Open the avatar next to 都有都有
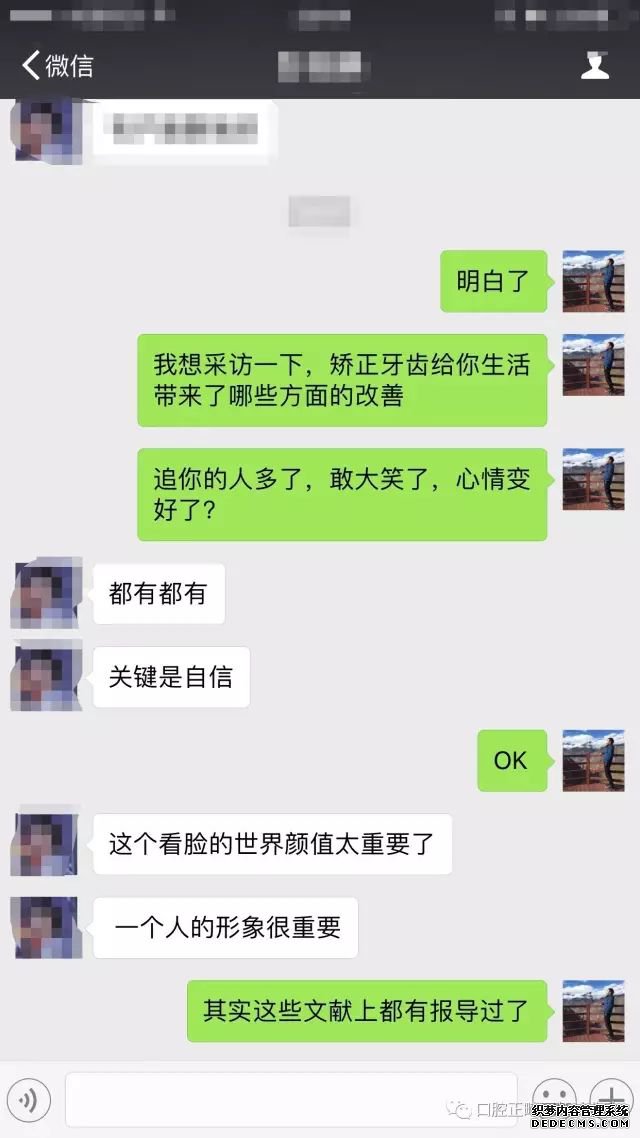The image size is (640, 1138). tap(45, 594)
